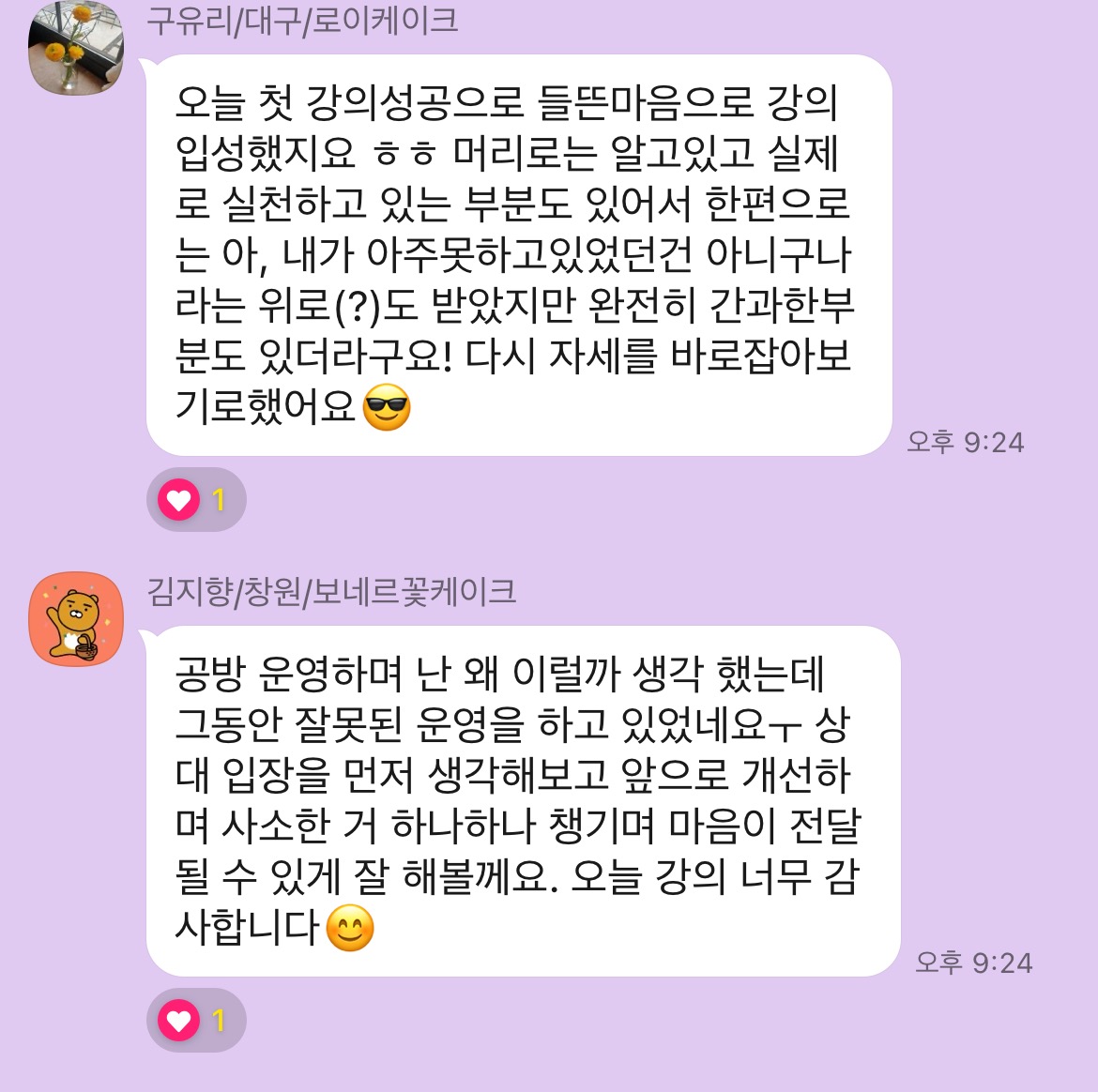Open 김지향's Ryan profile picture
The height and width of the screenshot is (1092, 1098).
[x=76, y=619]
